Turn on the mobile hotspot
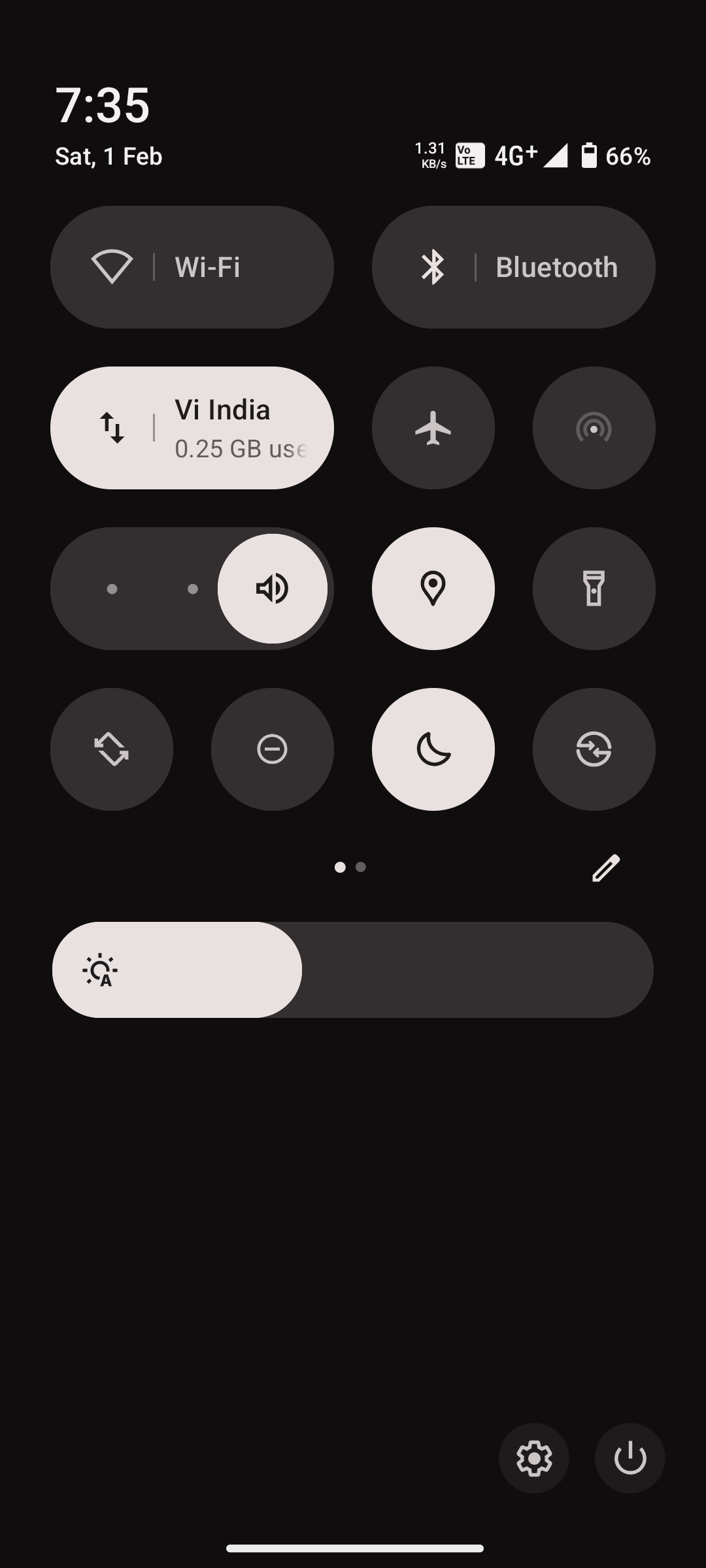The width and height of the screenshot is (706, 1568). pos(594,428)
